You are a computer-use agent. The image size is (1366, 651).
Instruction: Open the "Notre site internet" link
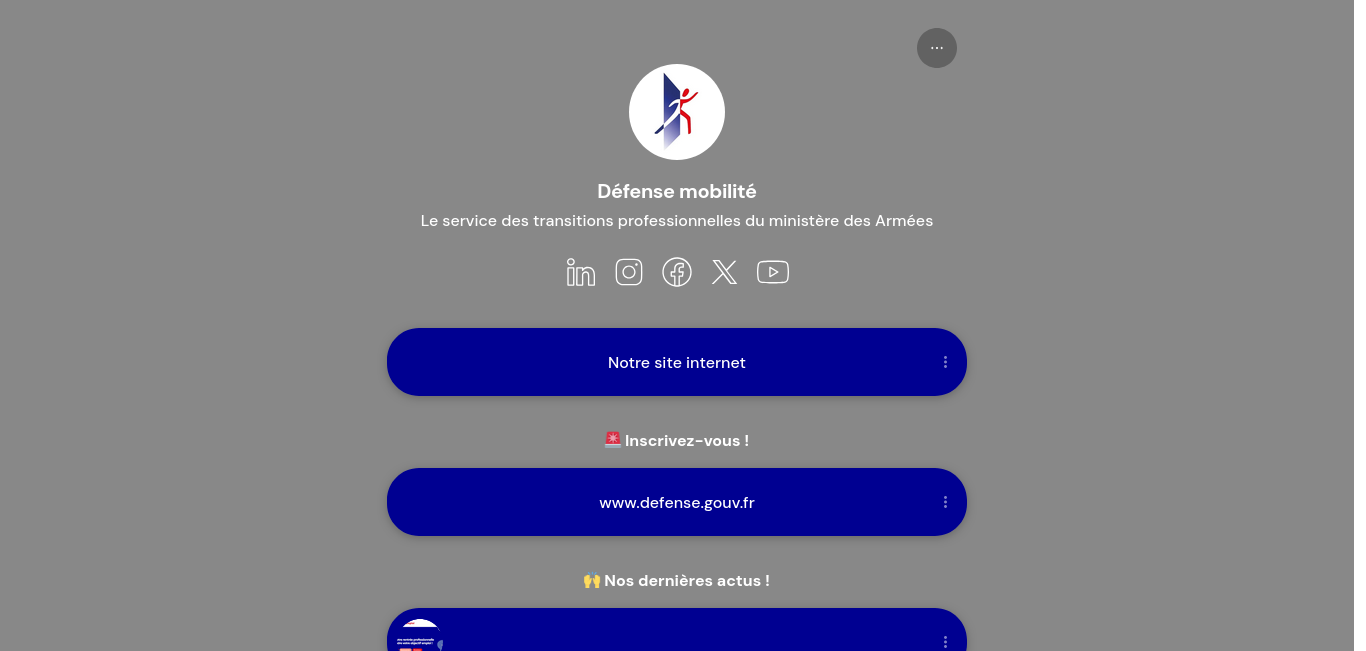click(676, 362)
